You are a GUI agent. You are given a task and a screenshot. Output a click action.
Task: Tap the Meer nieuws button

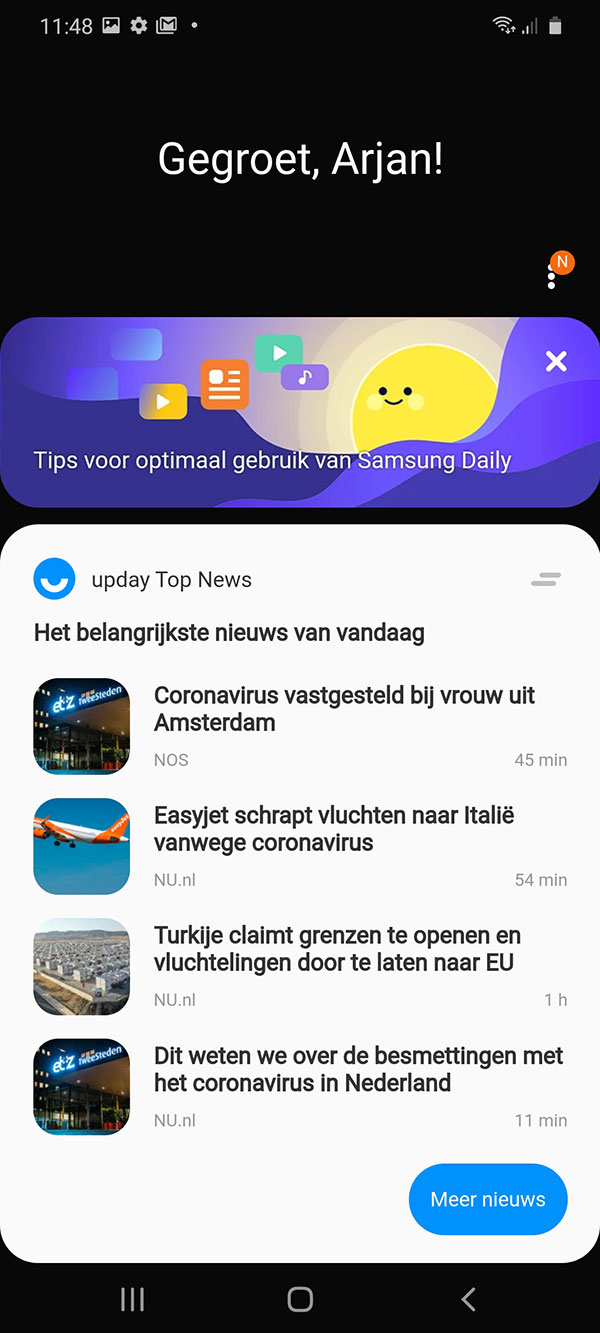488,1199
